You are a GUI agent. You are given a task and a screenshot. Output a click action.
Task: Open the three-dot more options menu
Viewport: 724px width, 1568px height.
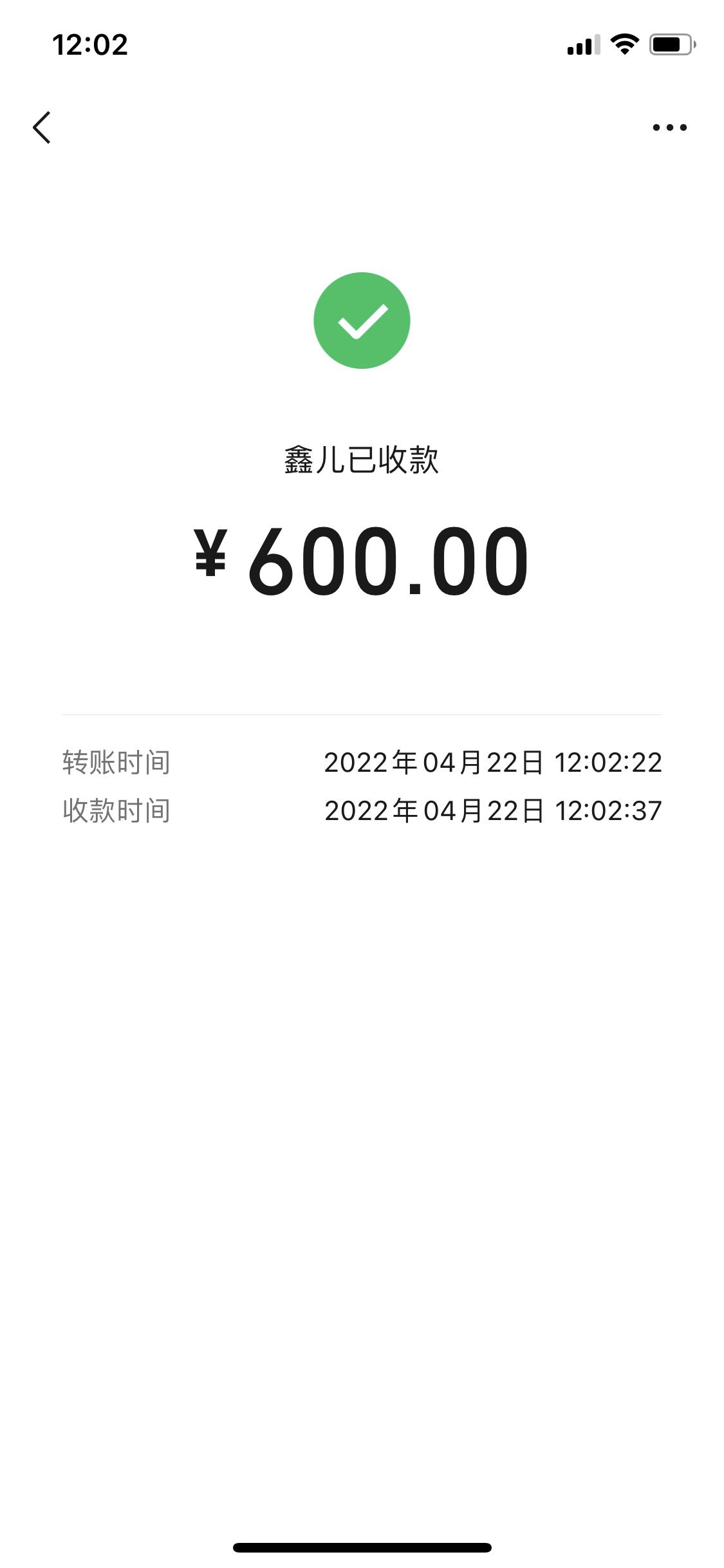669,127
